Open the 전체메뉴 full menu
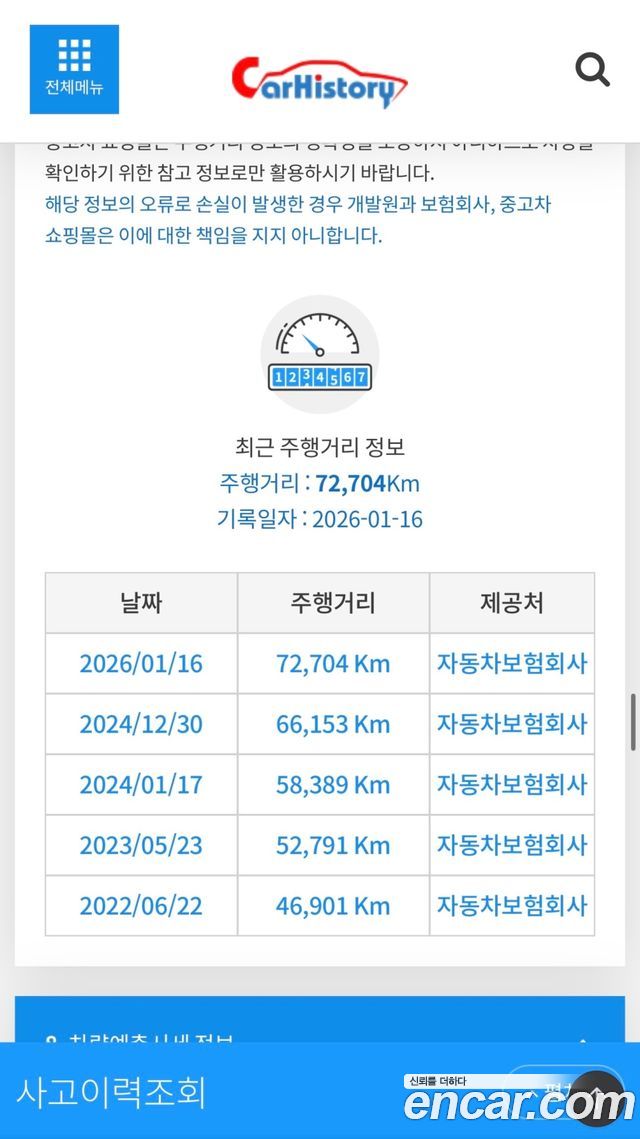640x1139 pixels. click(74, 70)
